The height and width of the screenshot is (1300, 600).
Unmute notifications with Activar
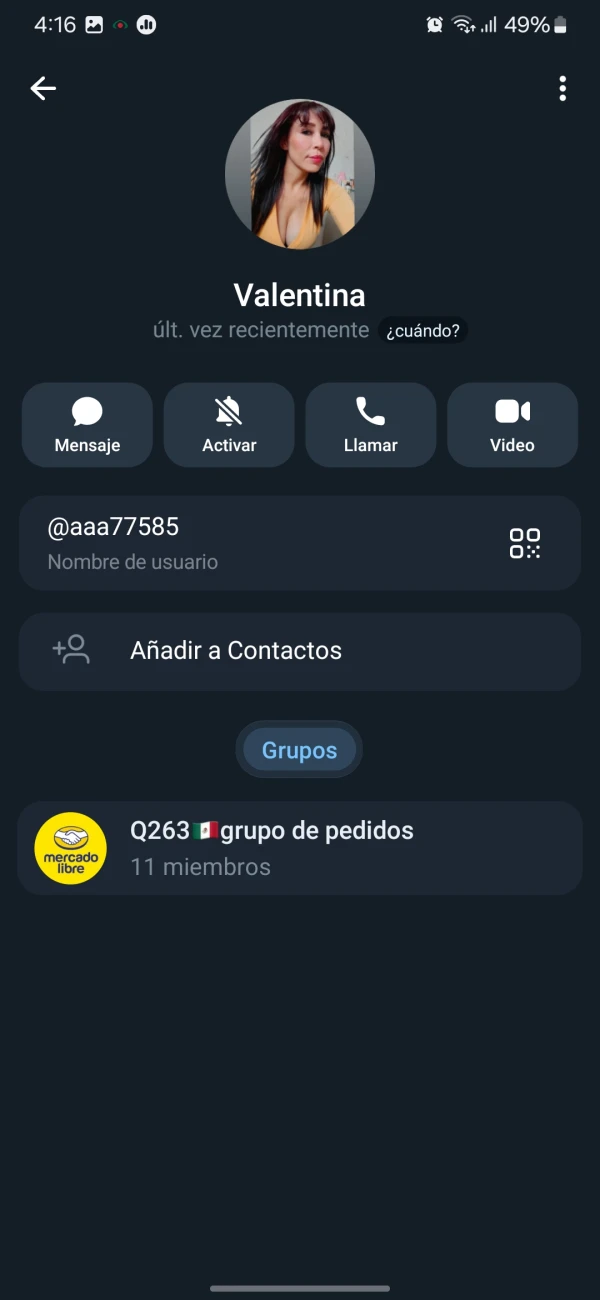(229, 425)
